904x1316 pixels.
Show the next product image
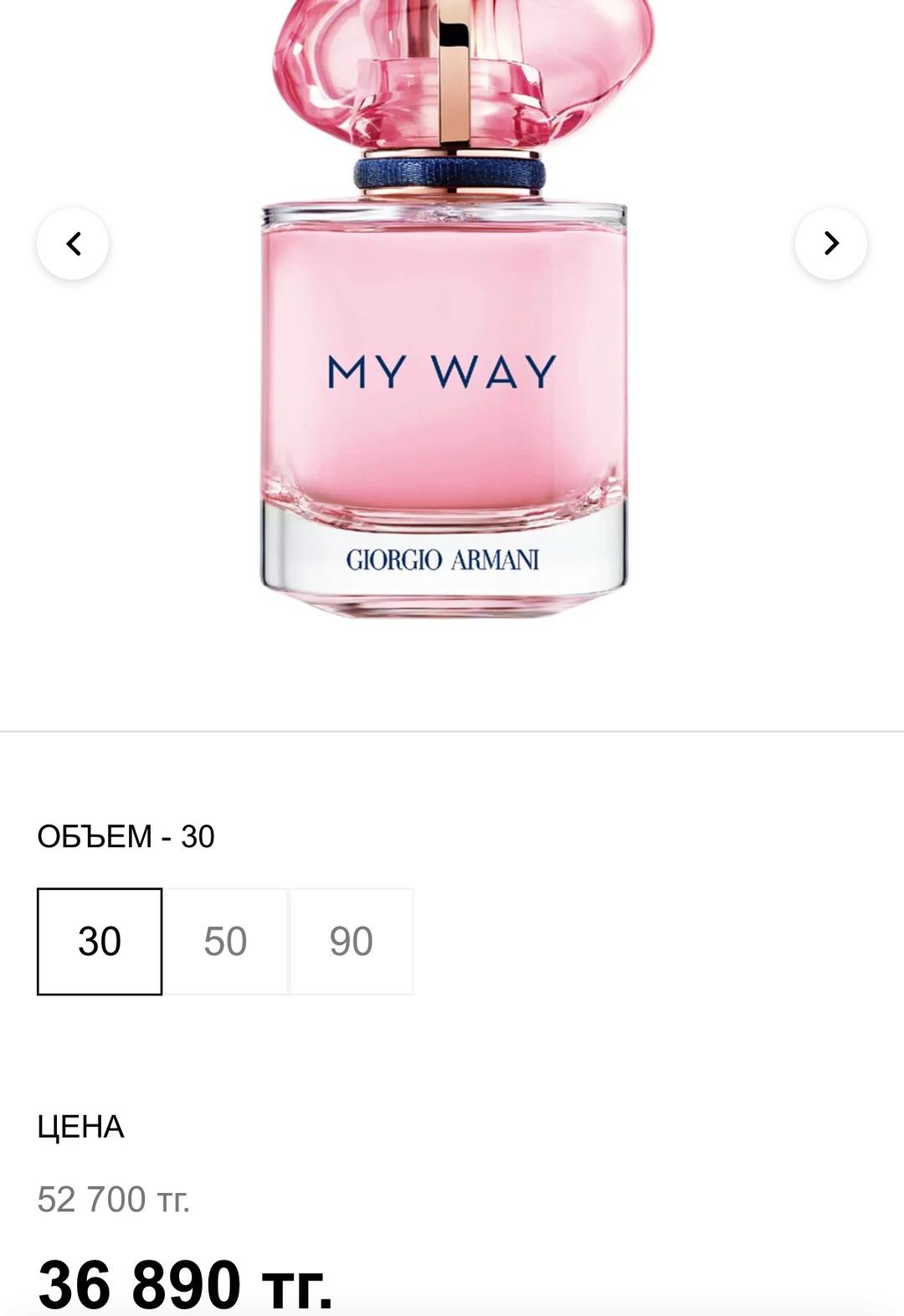[x=831, y=244]
